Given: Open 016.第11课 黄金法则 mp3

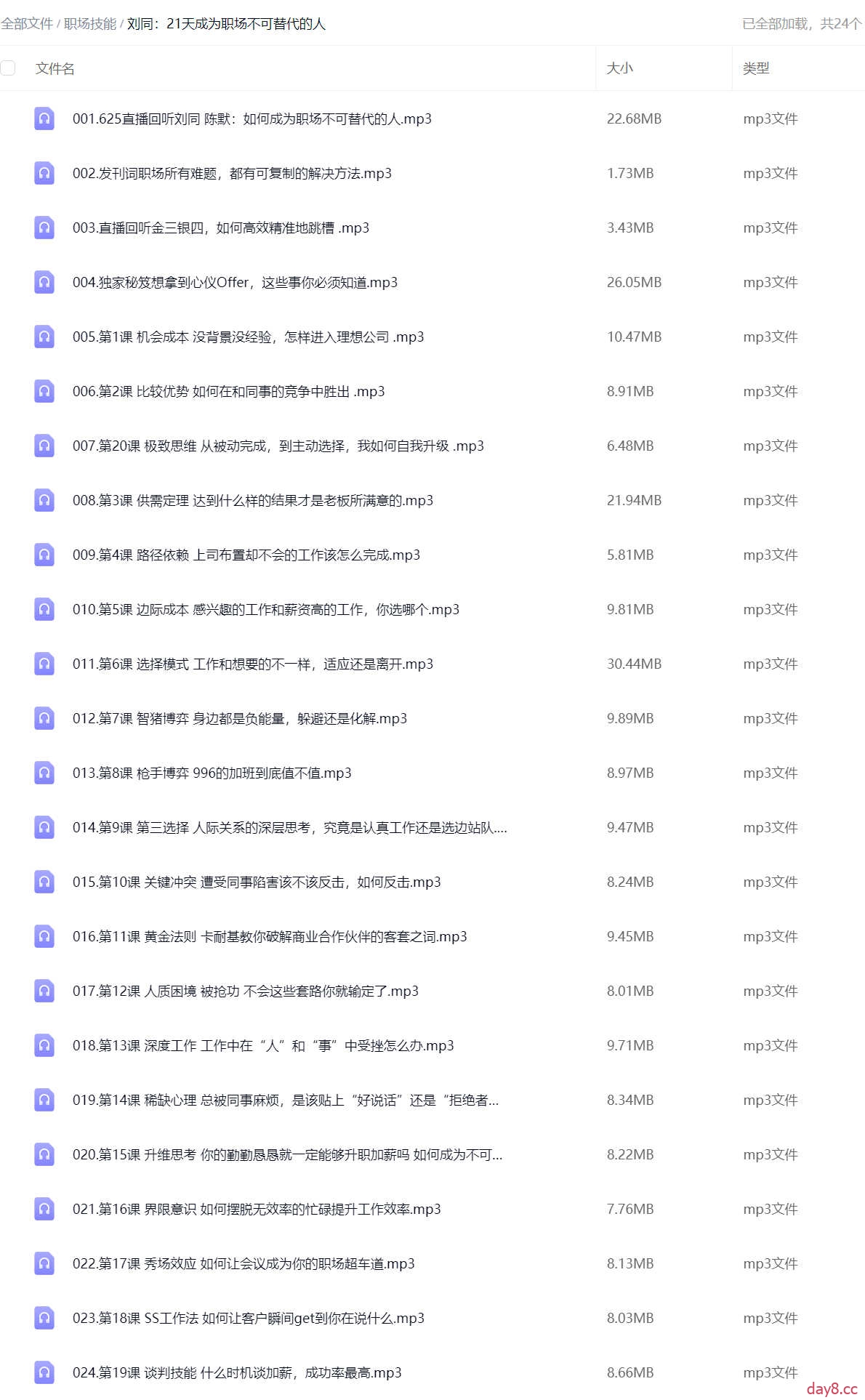Looking at the screenshot, I should click(269, 937).
